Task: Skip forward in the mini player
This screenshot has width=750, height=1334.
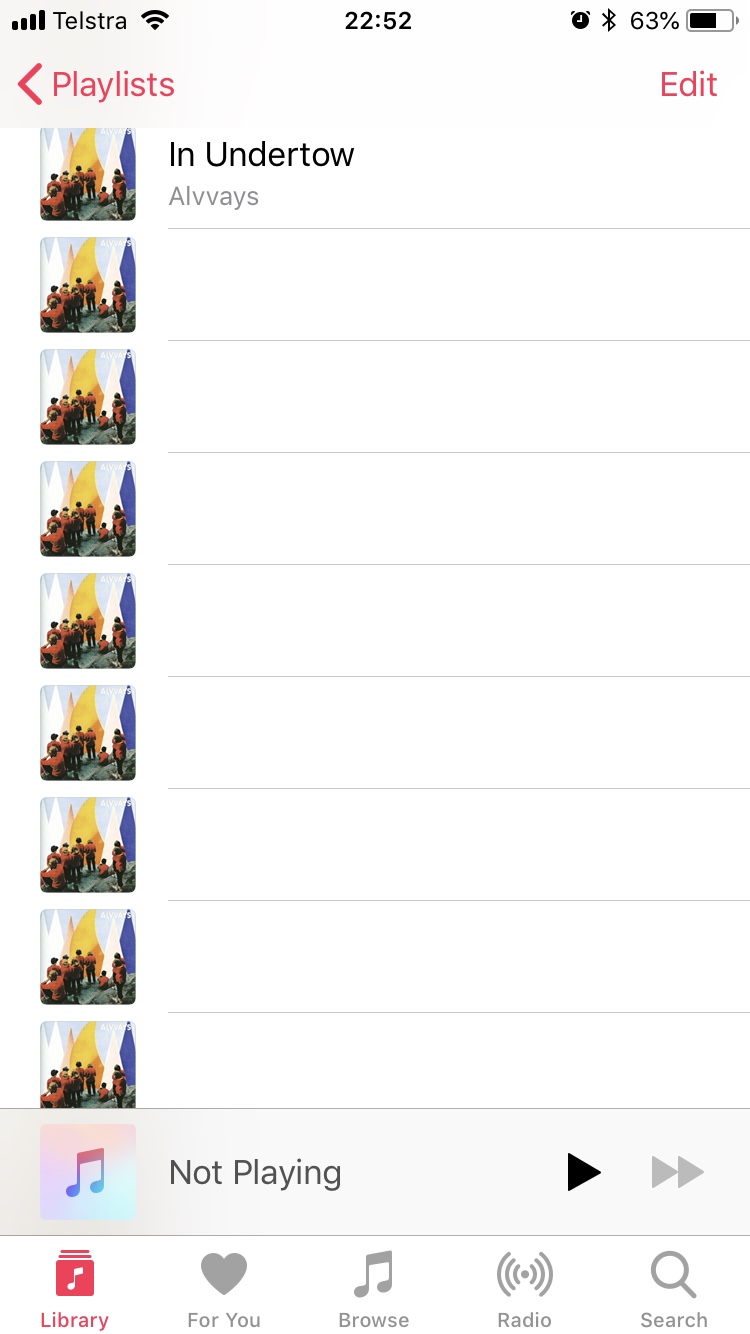Action: [677, 1172]
